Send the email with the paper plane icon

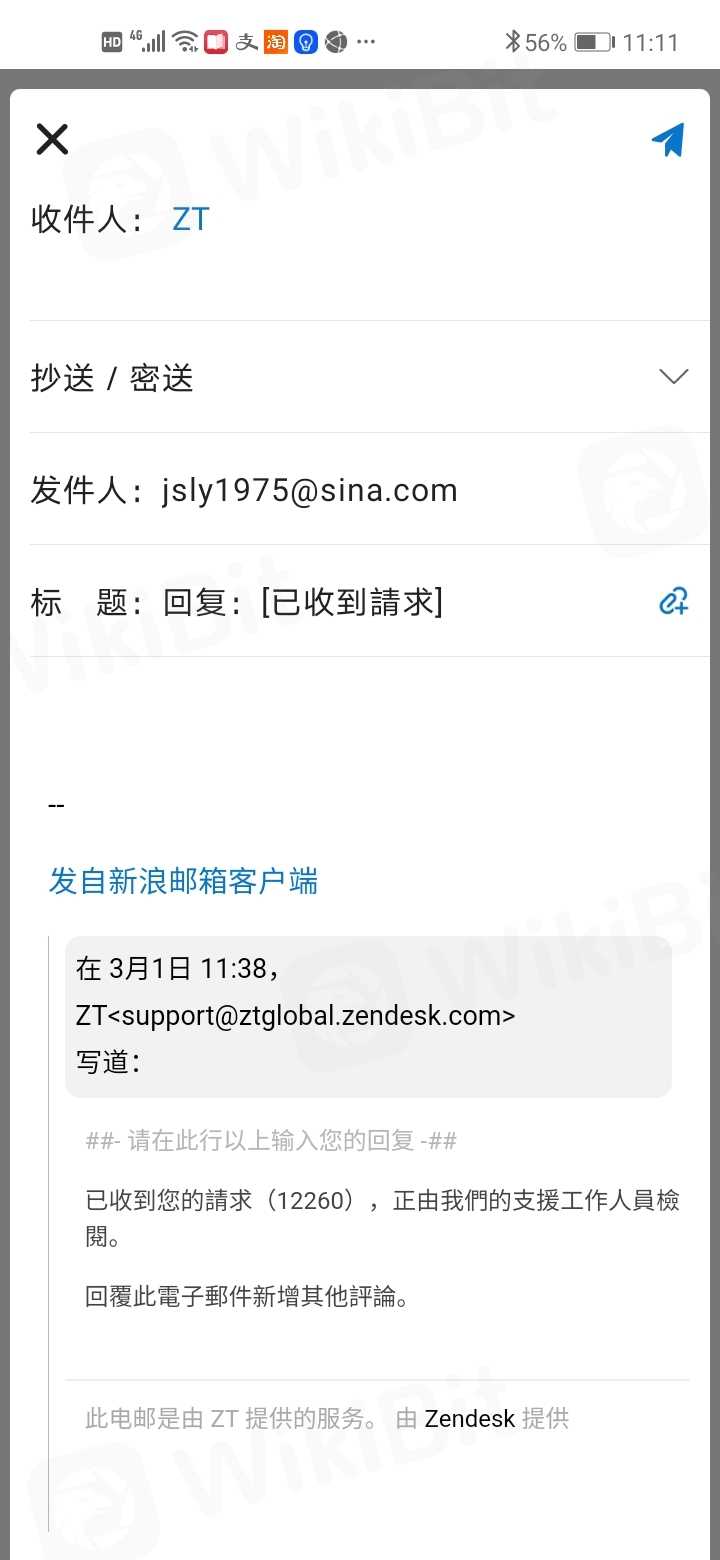(x=668, y=140)
